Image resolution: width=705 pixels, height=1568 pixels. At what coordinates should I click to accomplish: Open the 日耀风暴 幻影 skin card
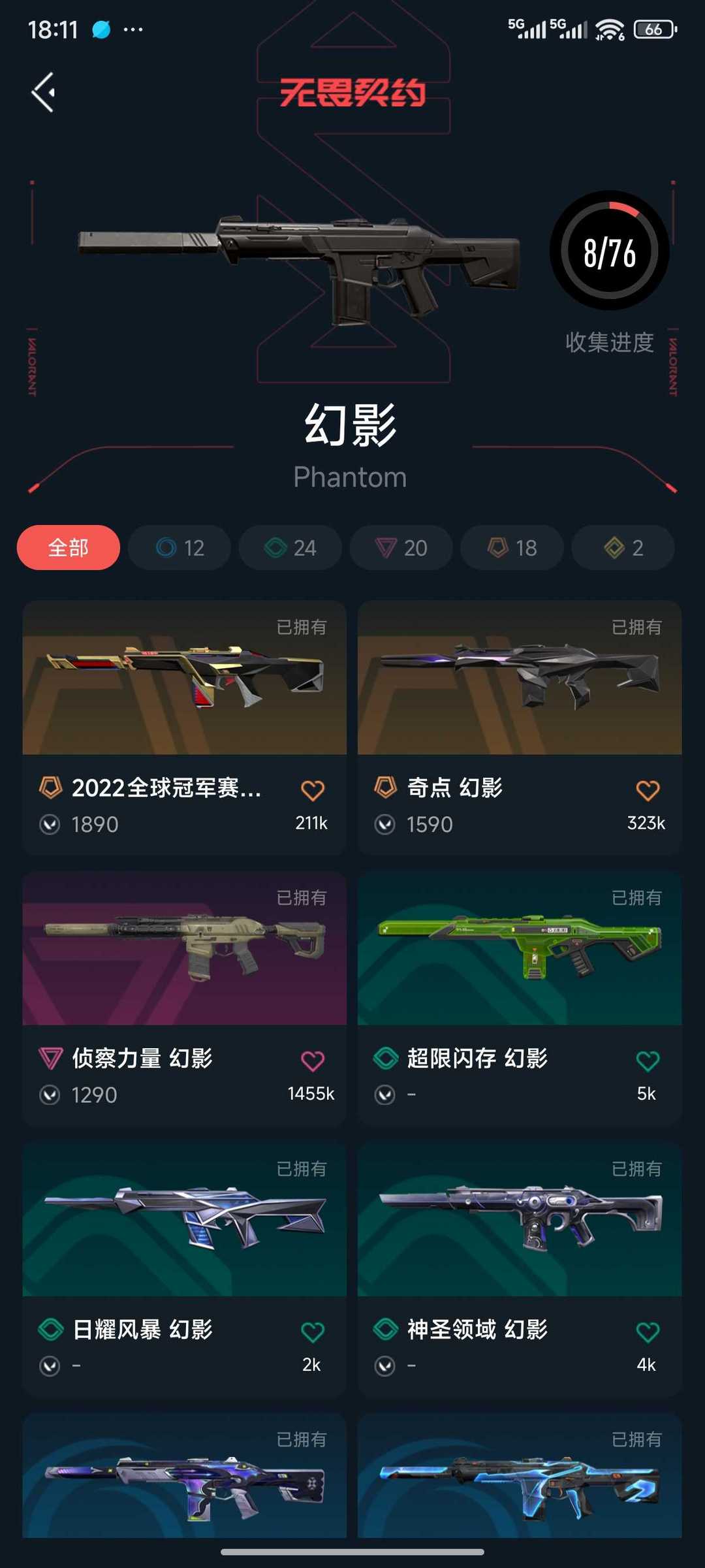click(185, 1269)
